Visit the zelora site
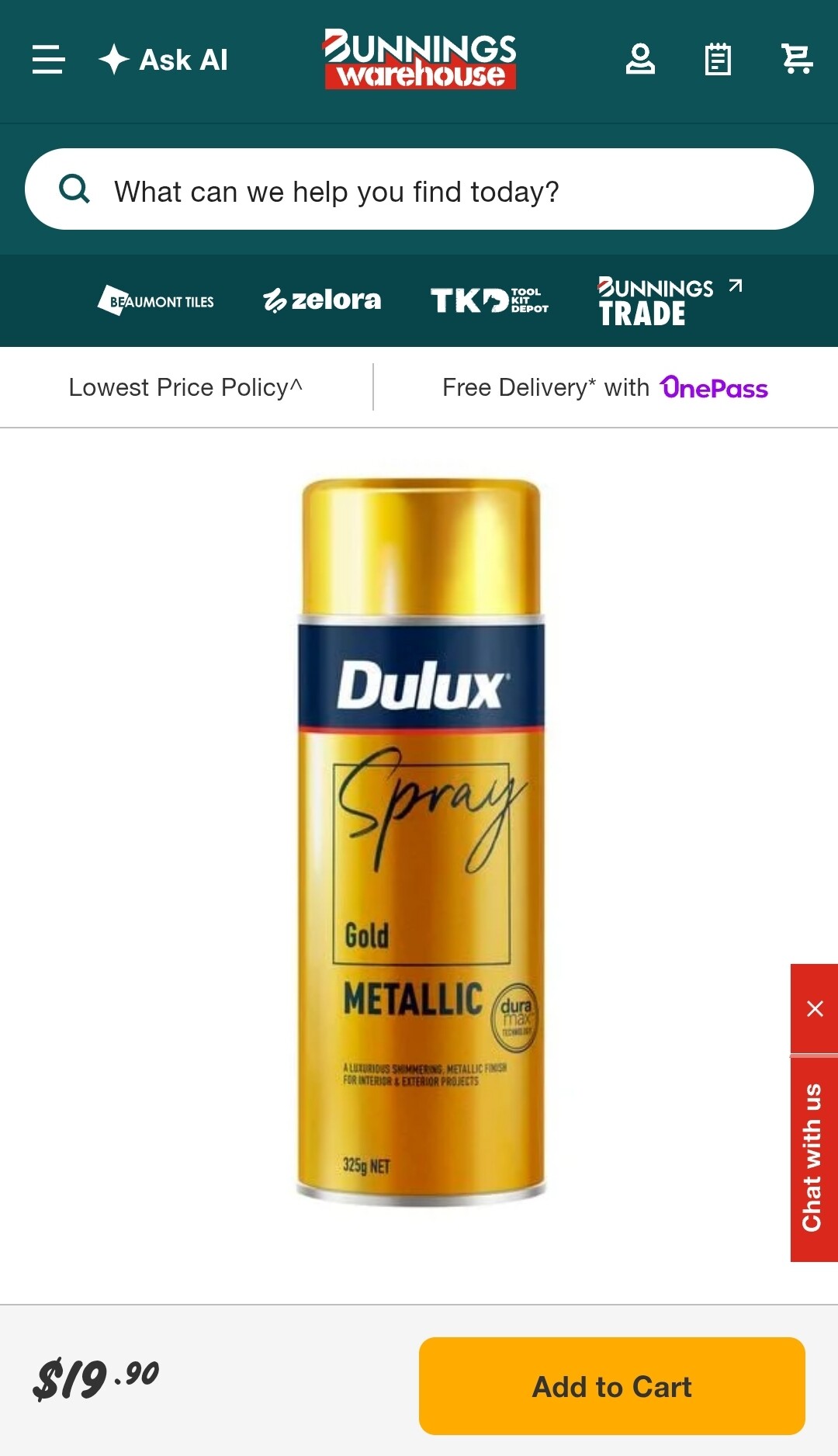 point(322,300)
